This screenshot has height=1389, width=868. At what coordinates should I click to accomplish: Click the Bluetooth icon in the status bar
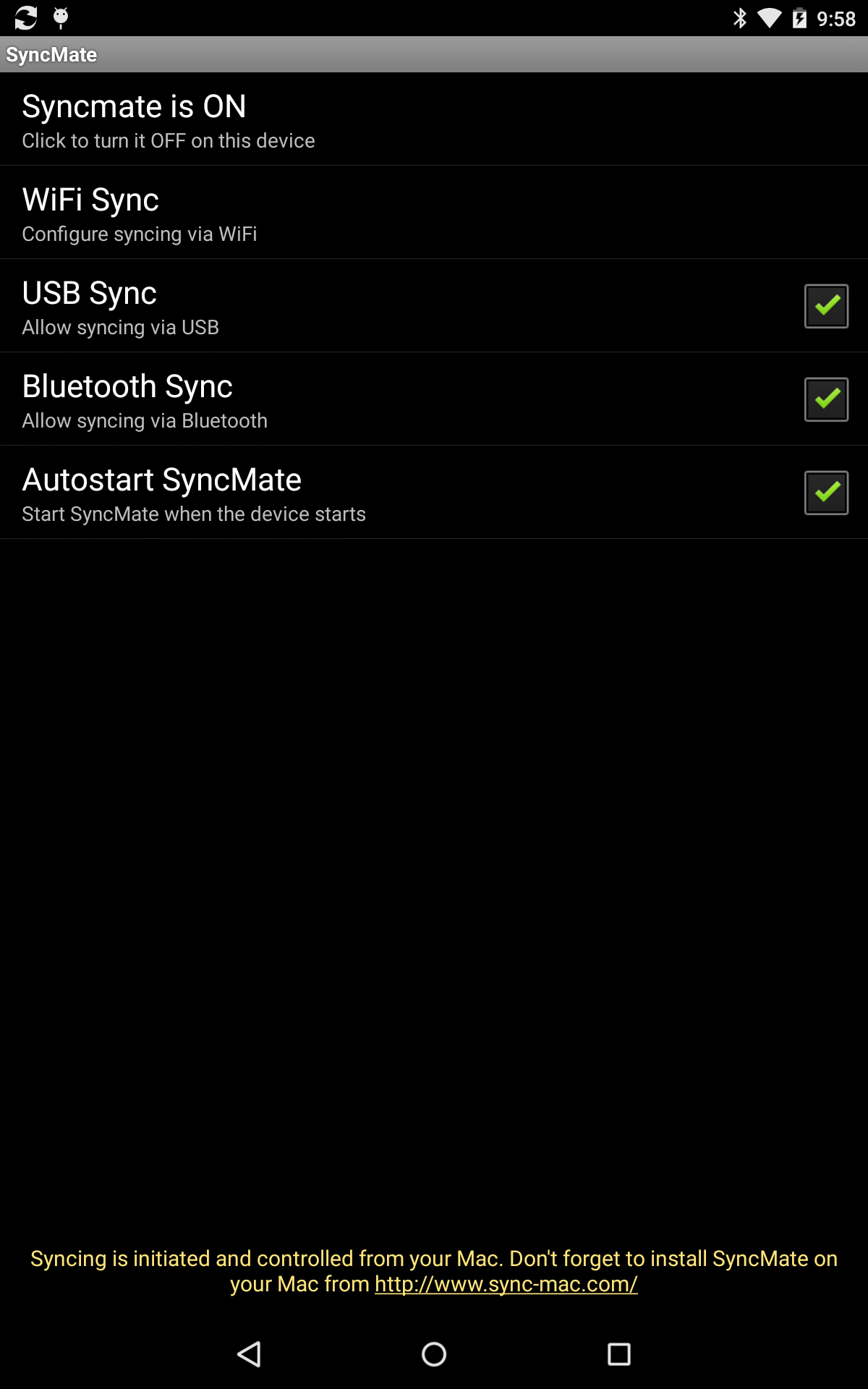coord(739,18)
